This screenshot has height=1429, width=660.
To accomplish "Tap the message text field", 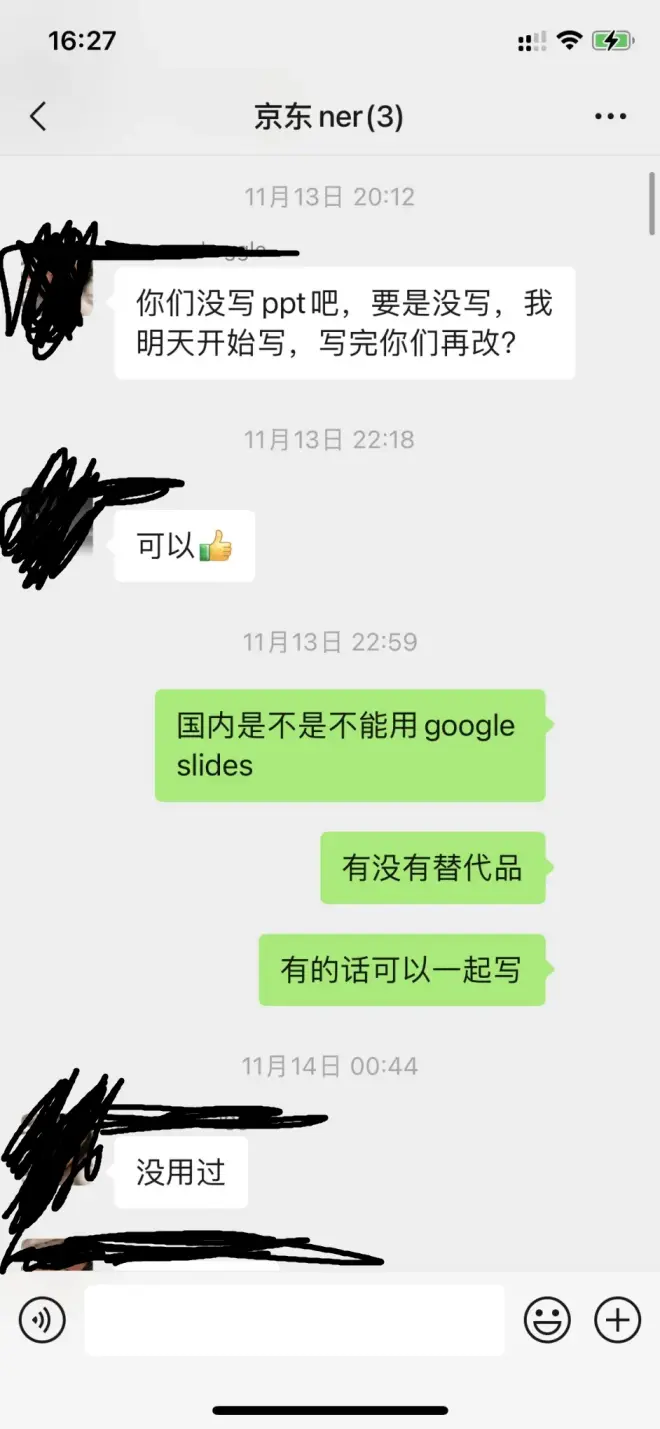I will (294, 1320).
